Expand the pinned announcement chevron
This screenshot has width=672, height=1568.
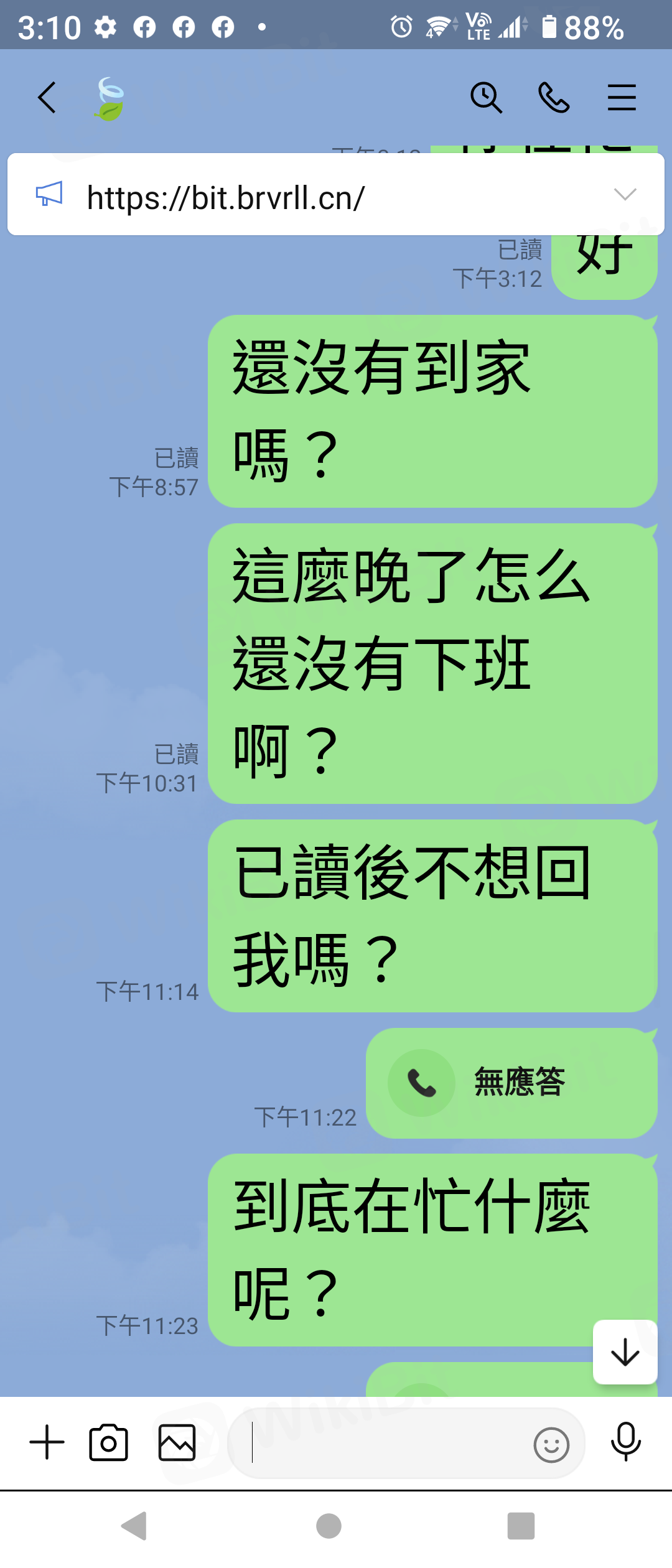[x=625, y=195]
